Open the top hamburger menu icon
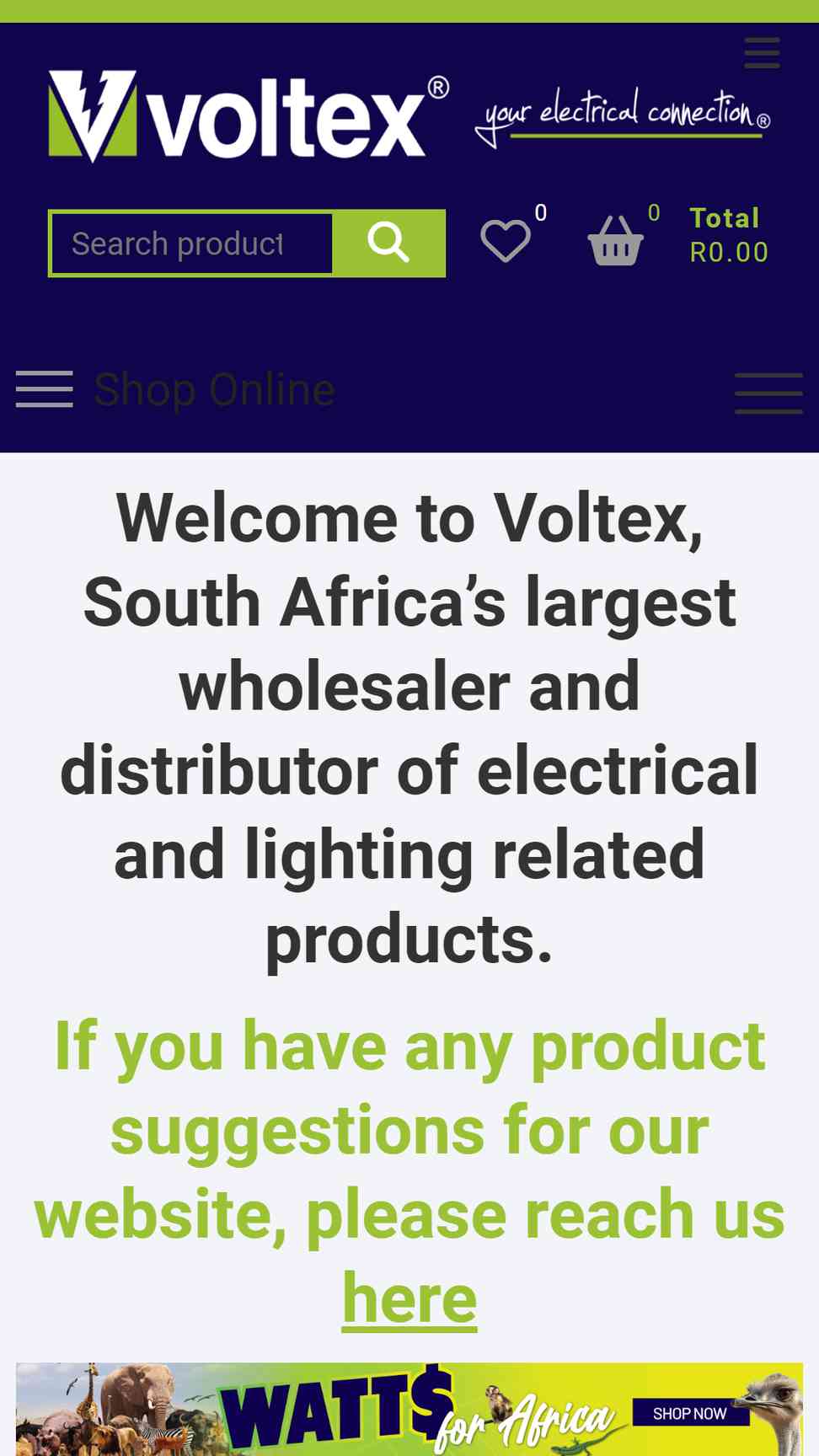The width and height of the screenshot is (819, 1456). click(x=762, y=52)
